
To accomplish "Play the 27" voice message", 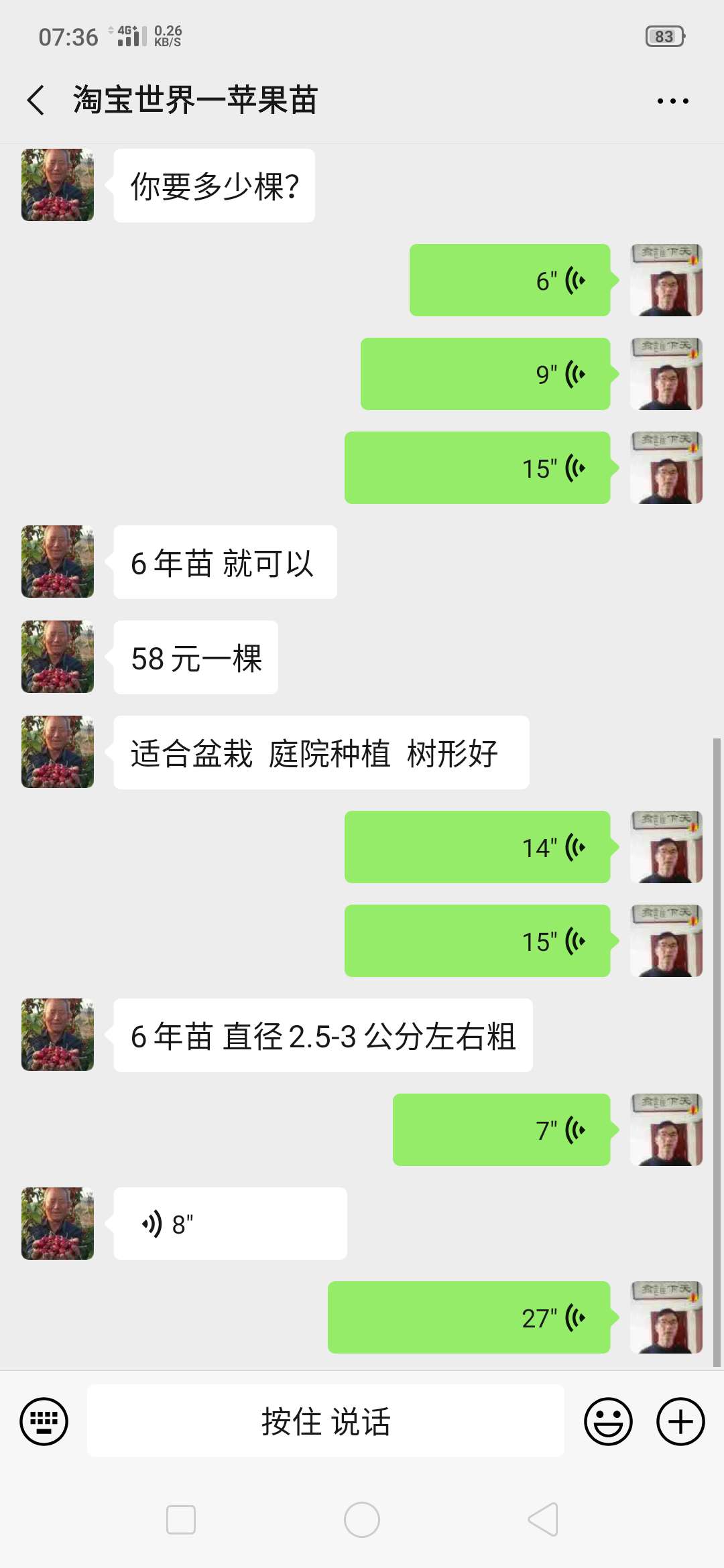I will tap(469, 1317).
